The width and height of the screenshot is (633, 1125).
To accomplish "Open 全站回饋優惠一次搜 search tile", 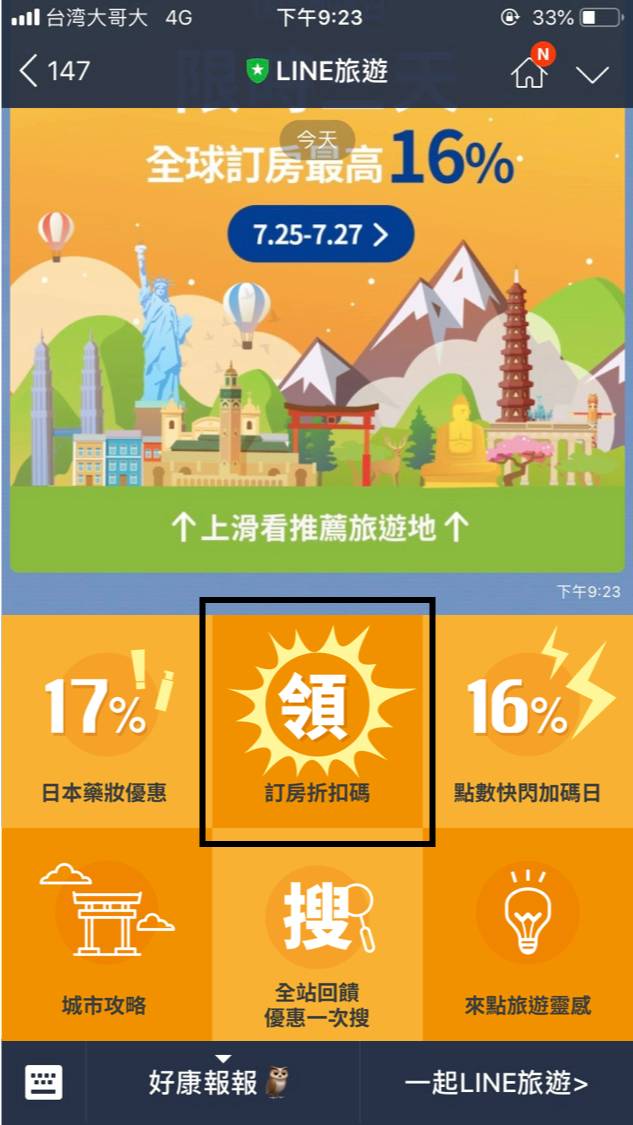I will pyautogui.click(x=317, y=935).
